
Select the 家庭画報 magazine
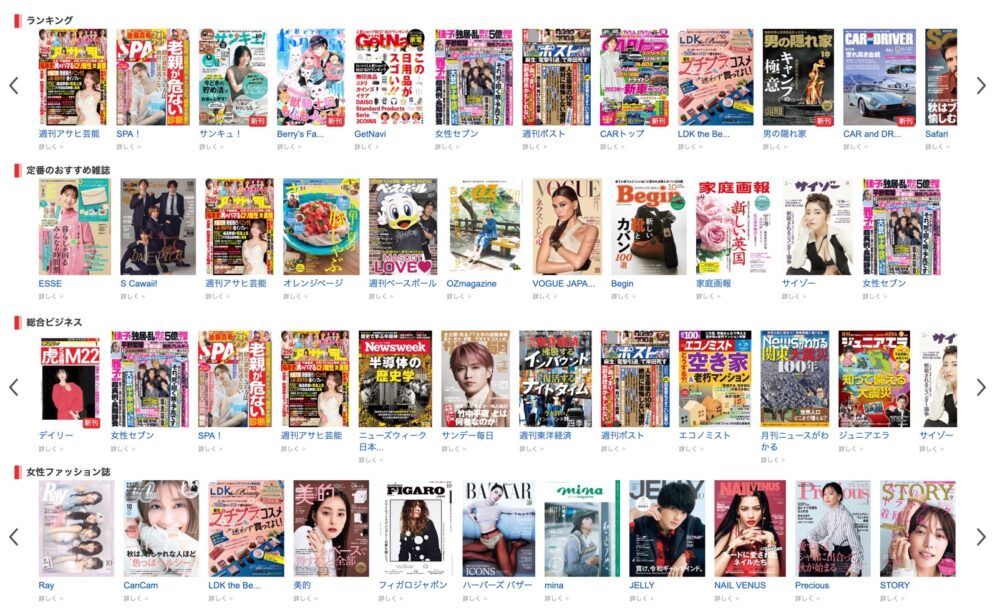tap(730, 227)
